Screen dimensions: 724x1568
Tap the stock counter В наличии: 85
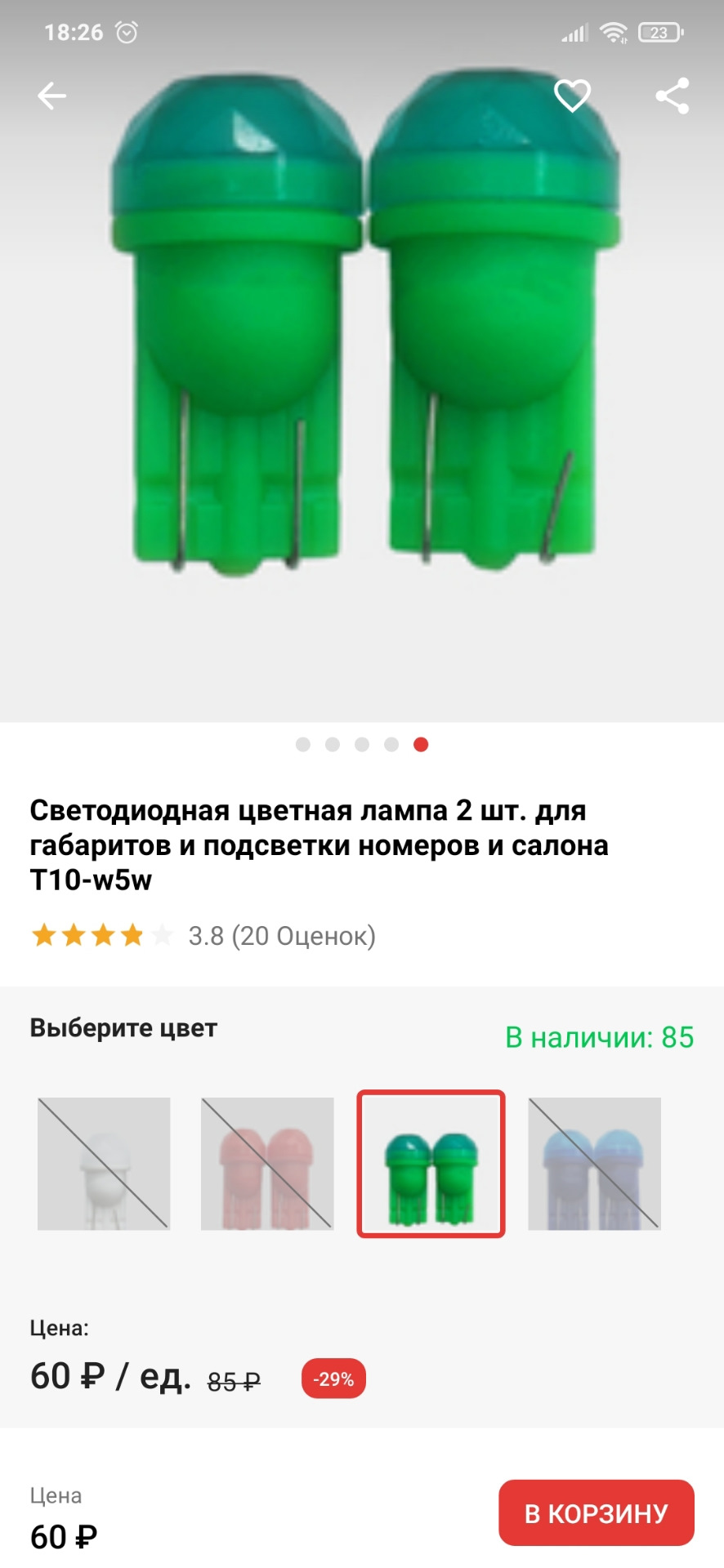(x=599, y=1039)
